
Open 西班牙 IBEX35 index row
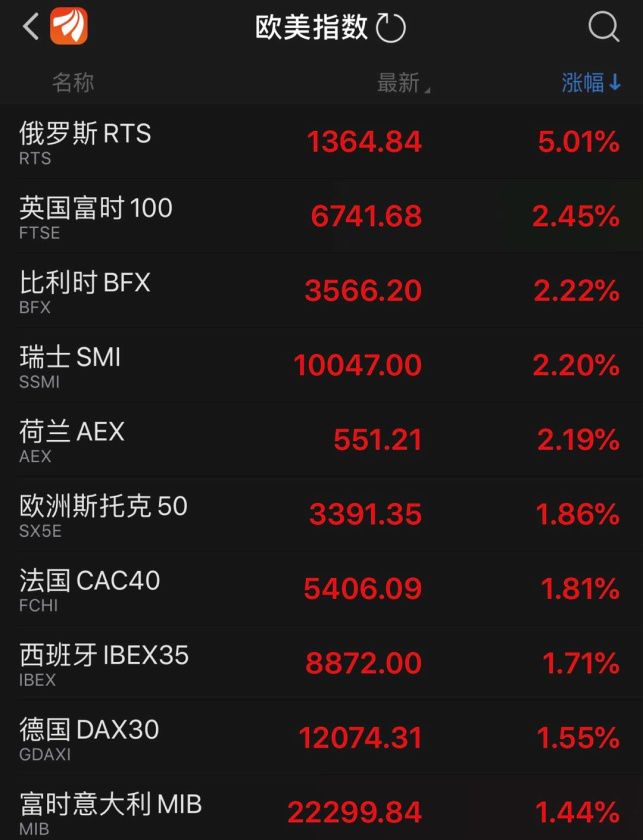click(x=320, y=663)
